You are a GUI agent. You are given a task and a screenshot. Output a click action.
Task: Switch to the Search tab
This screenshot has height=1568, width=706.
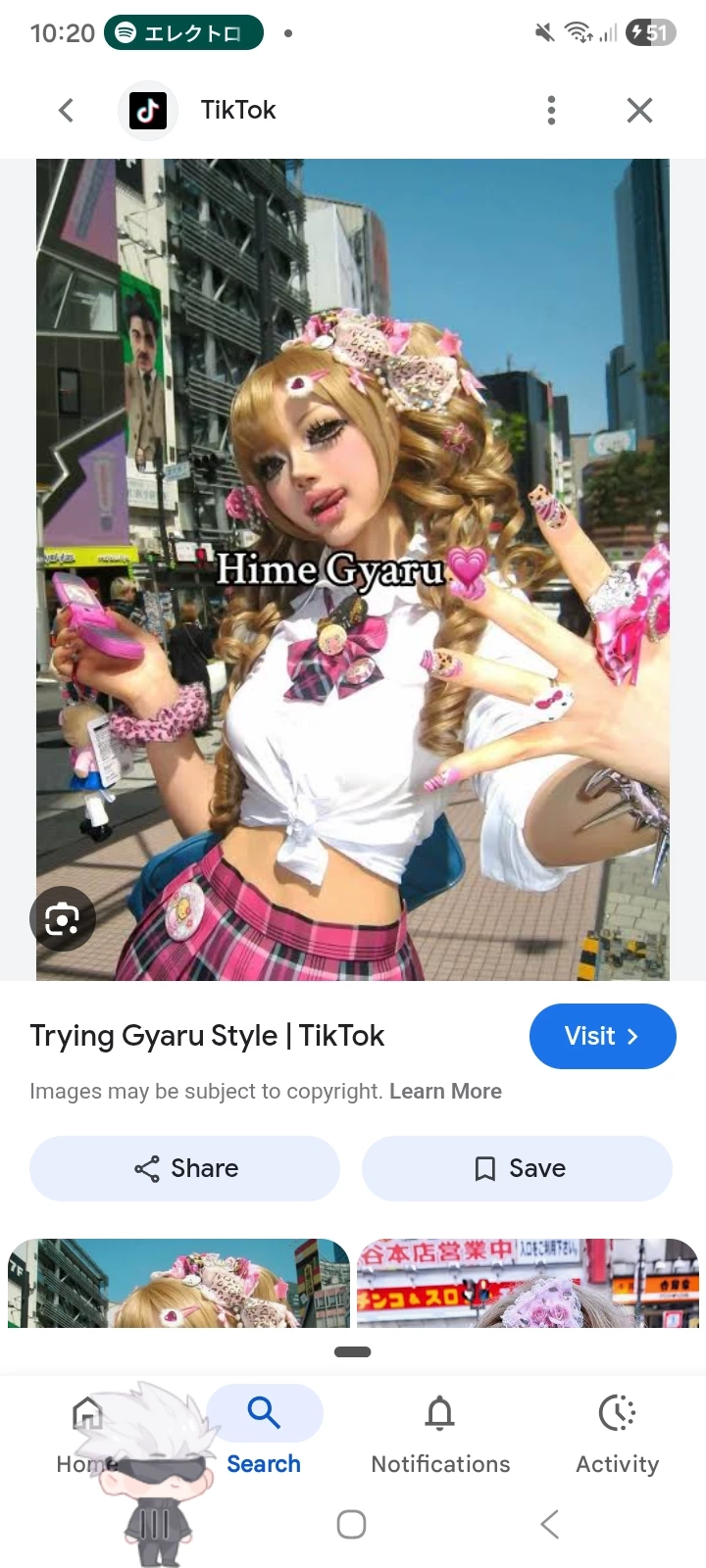(x=264, y=1433)
